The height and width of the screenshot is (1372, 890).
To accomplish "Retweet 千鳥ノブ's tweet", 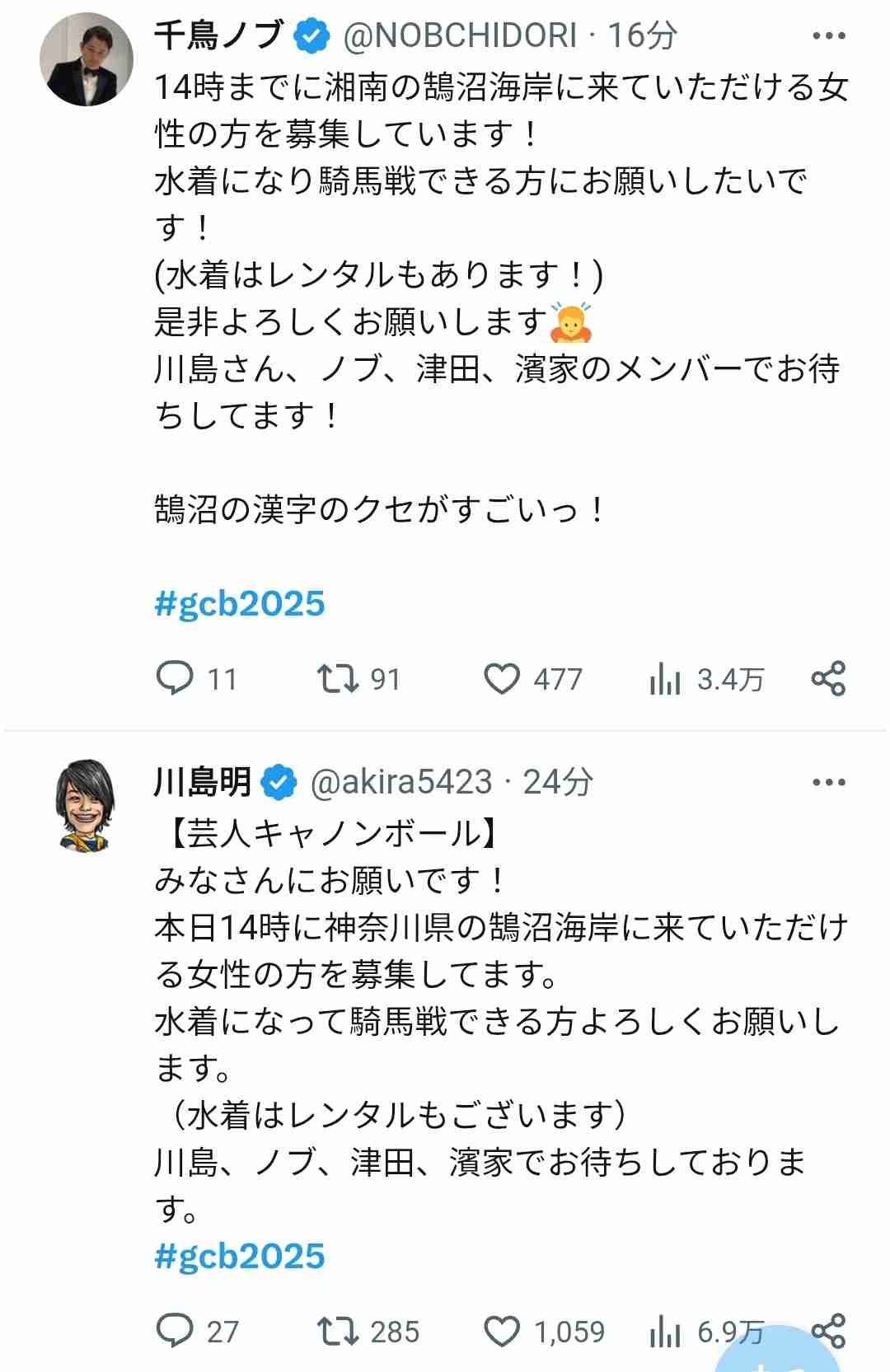I will (338, 678).
